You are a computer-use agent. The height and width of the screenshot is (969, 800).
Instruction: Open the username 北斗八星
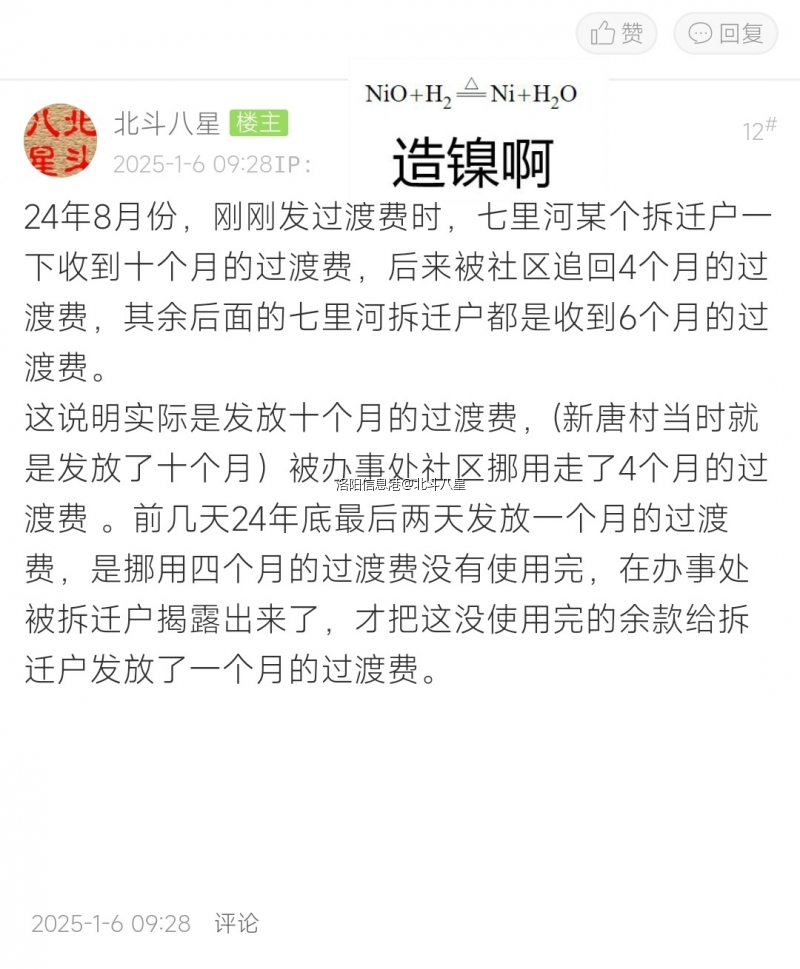[x=166, y=124]
